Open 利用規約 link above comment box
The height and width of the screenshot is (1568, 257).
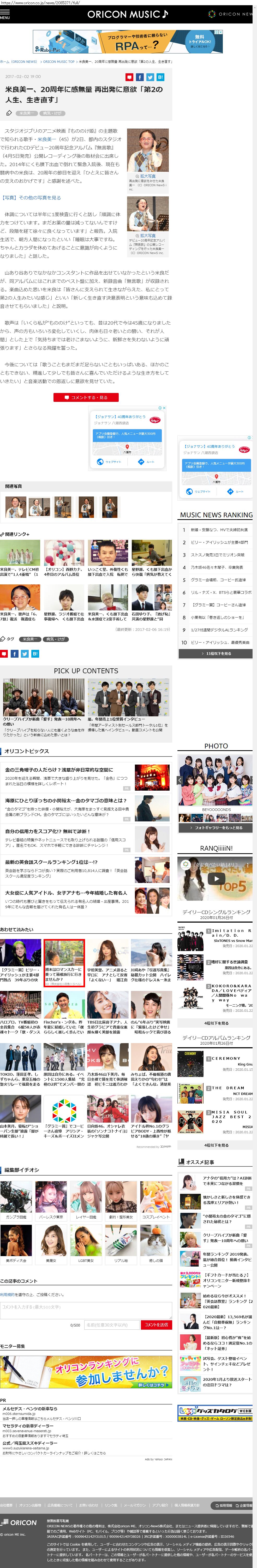point(7,1295)
